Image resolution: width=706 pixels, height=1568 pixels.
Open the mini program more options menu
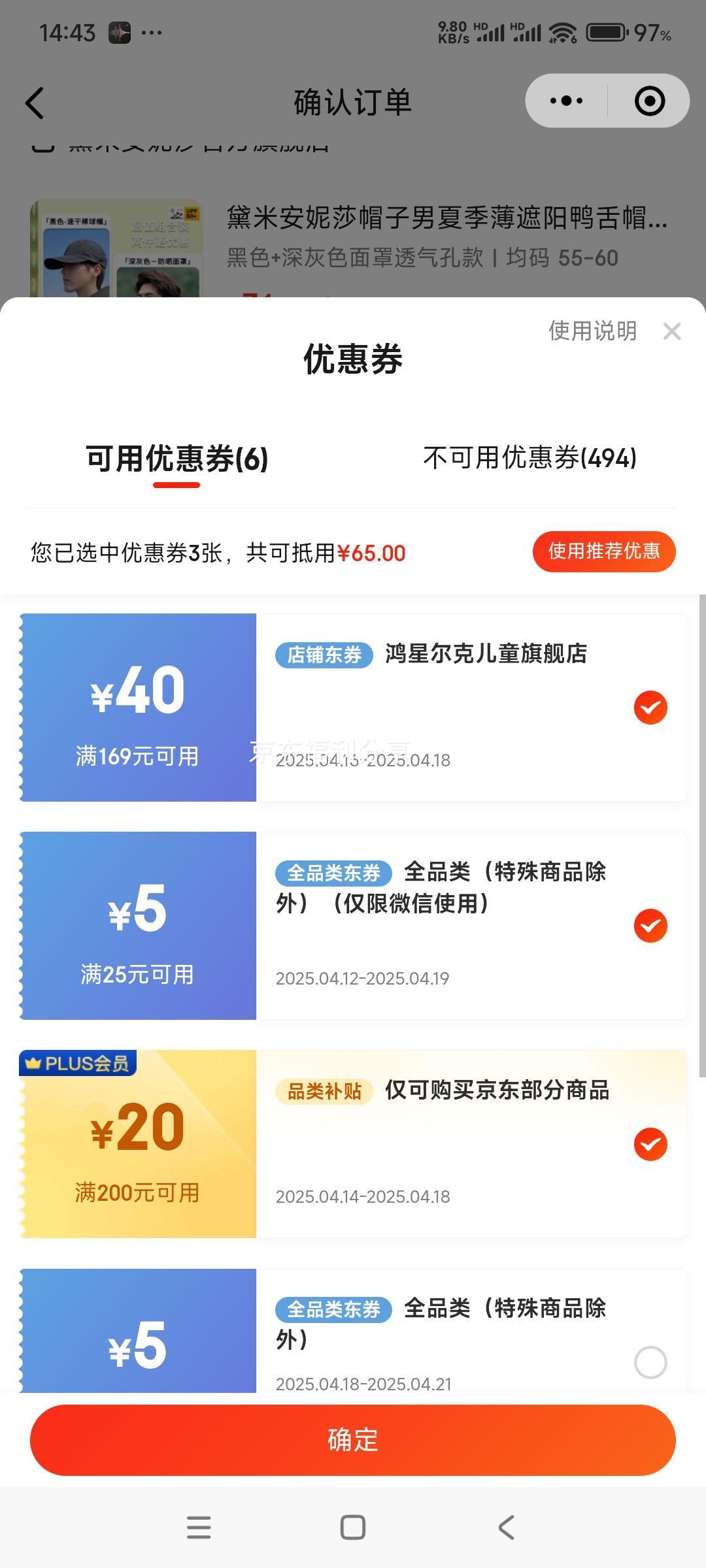click(x=567, y=101)
